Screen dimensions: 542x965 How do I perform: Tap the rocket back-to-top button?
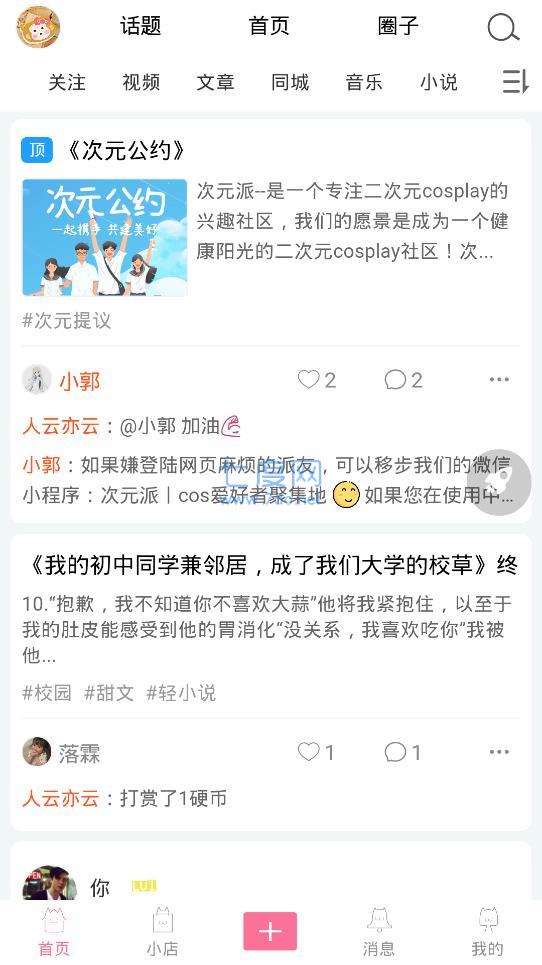499,482
